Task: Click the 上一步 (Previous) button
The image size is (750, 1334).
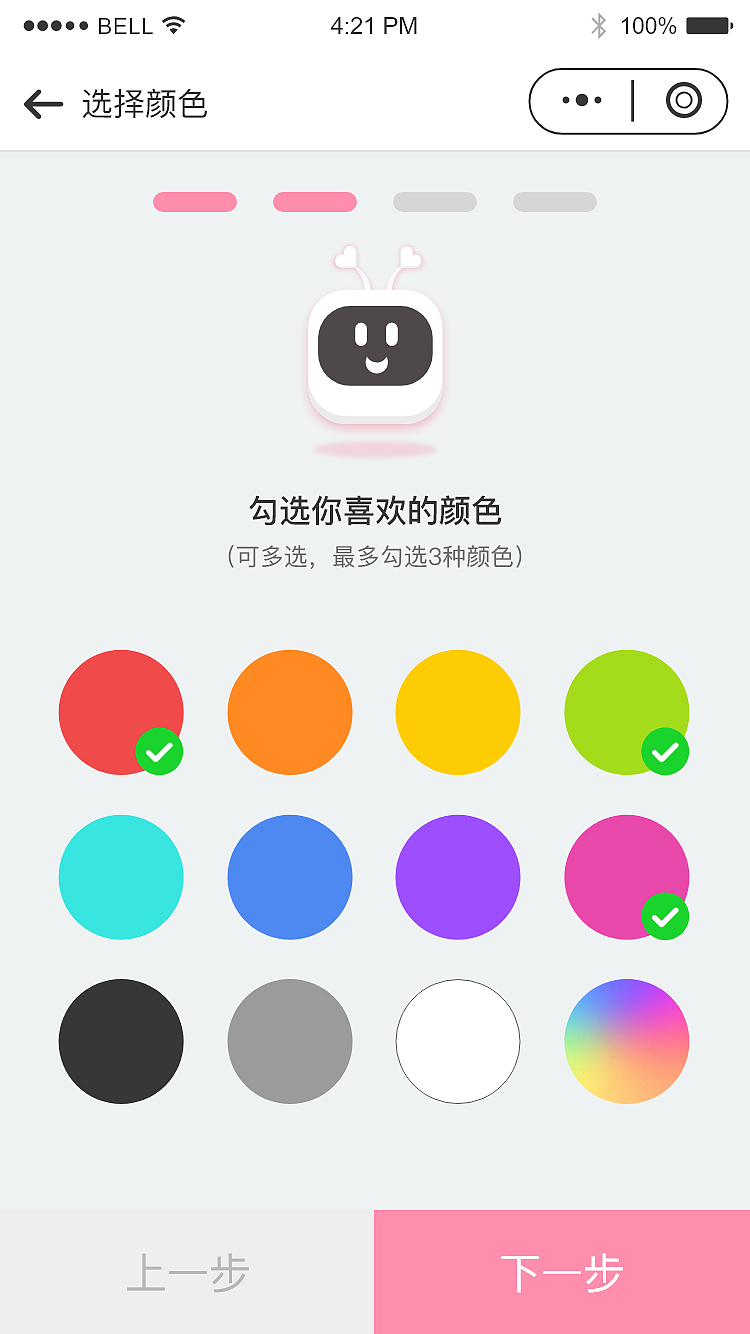Action: tap(187, 1271)
